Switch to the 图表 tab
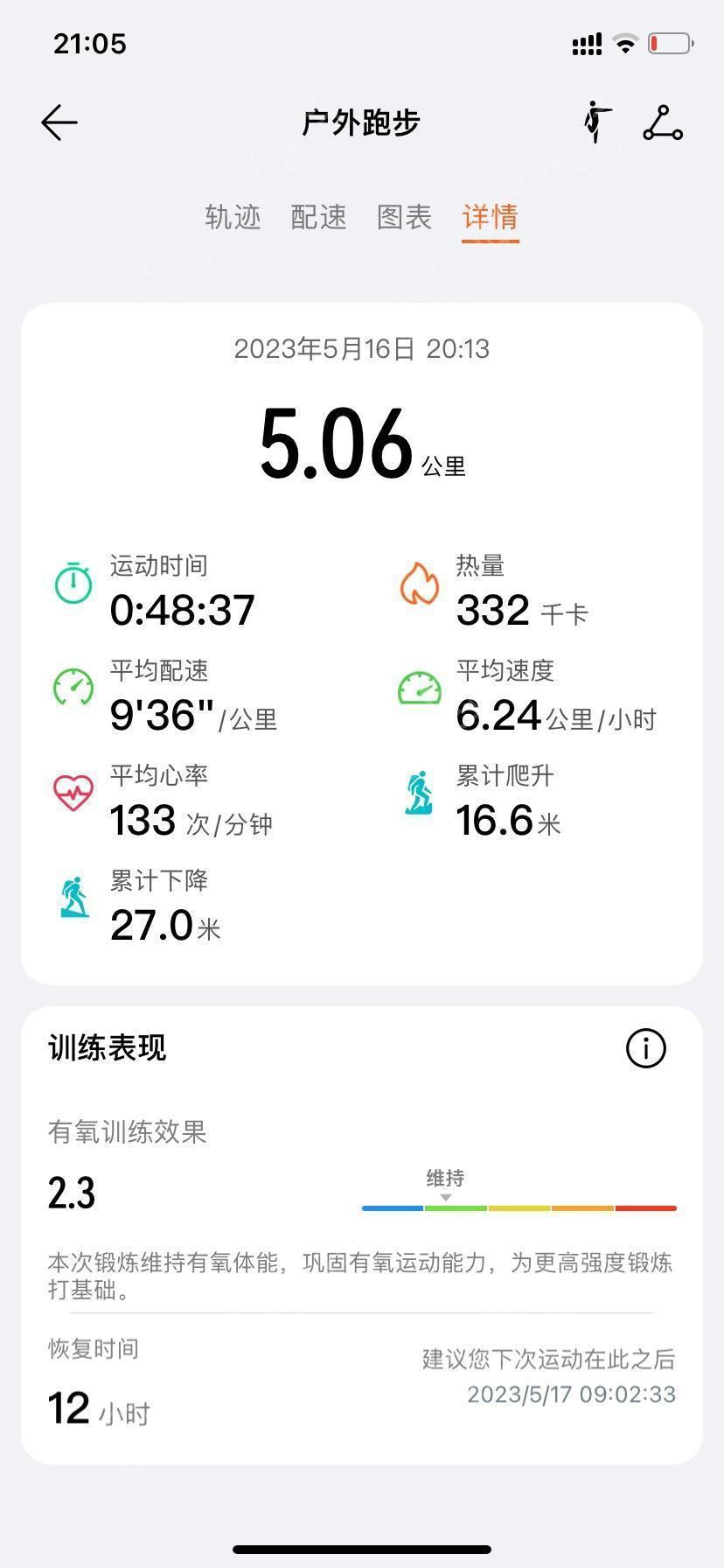 tap(404, 217)
